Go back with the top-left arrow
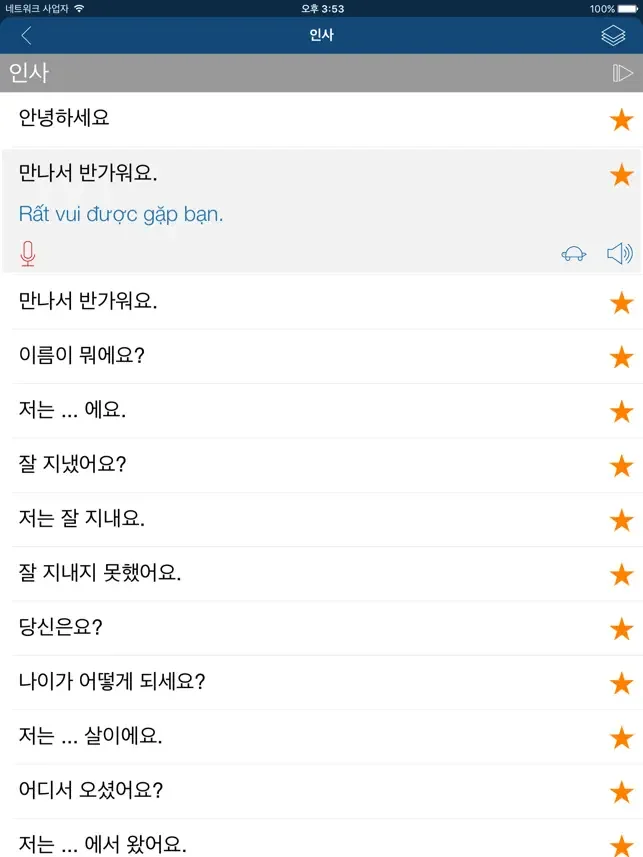The image size is (643, 857). [26, 36]
